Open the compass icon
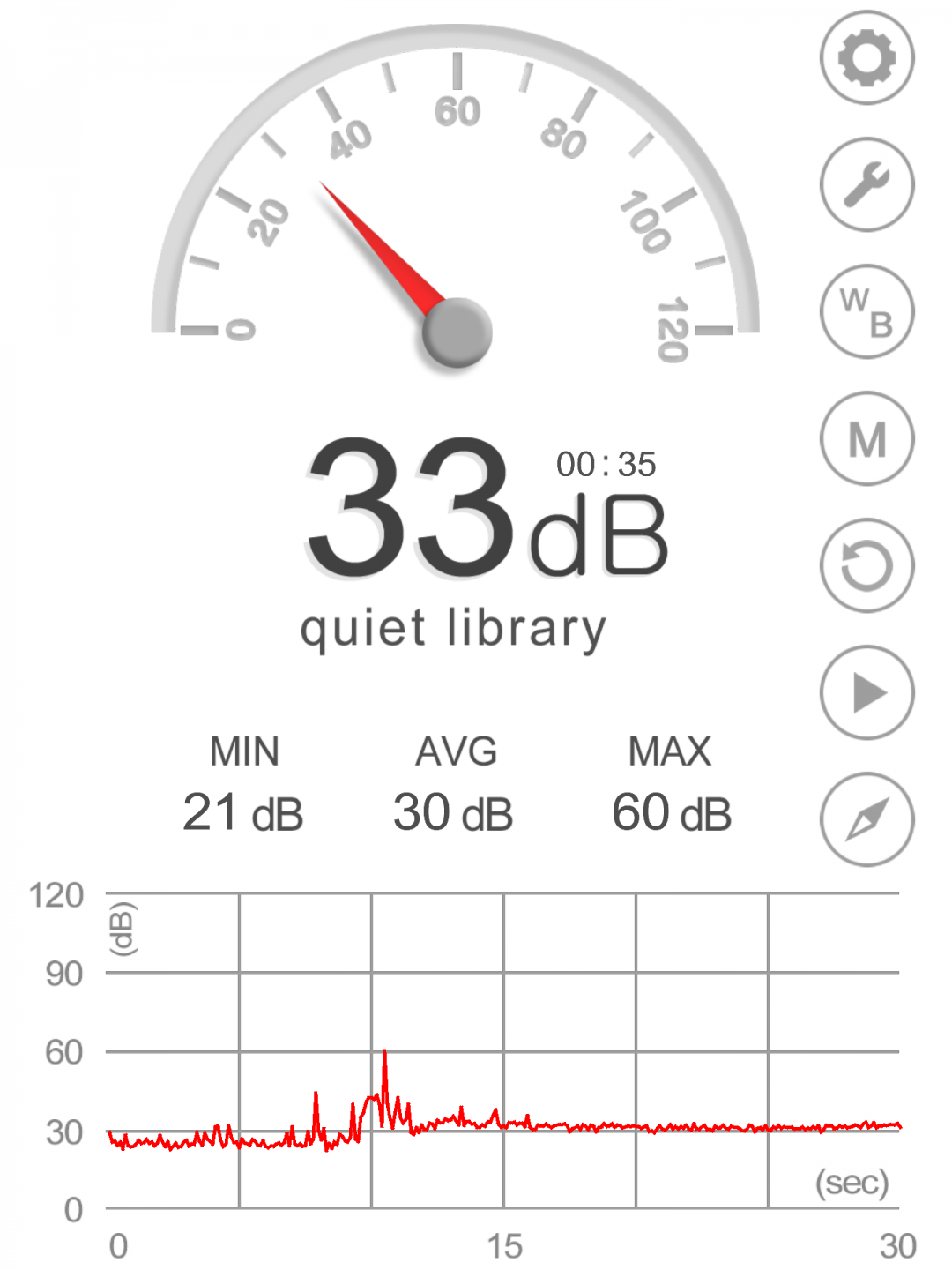This screenshot has width=952, height=1270. point(866,819)
